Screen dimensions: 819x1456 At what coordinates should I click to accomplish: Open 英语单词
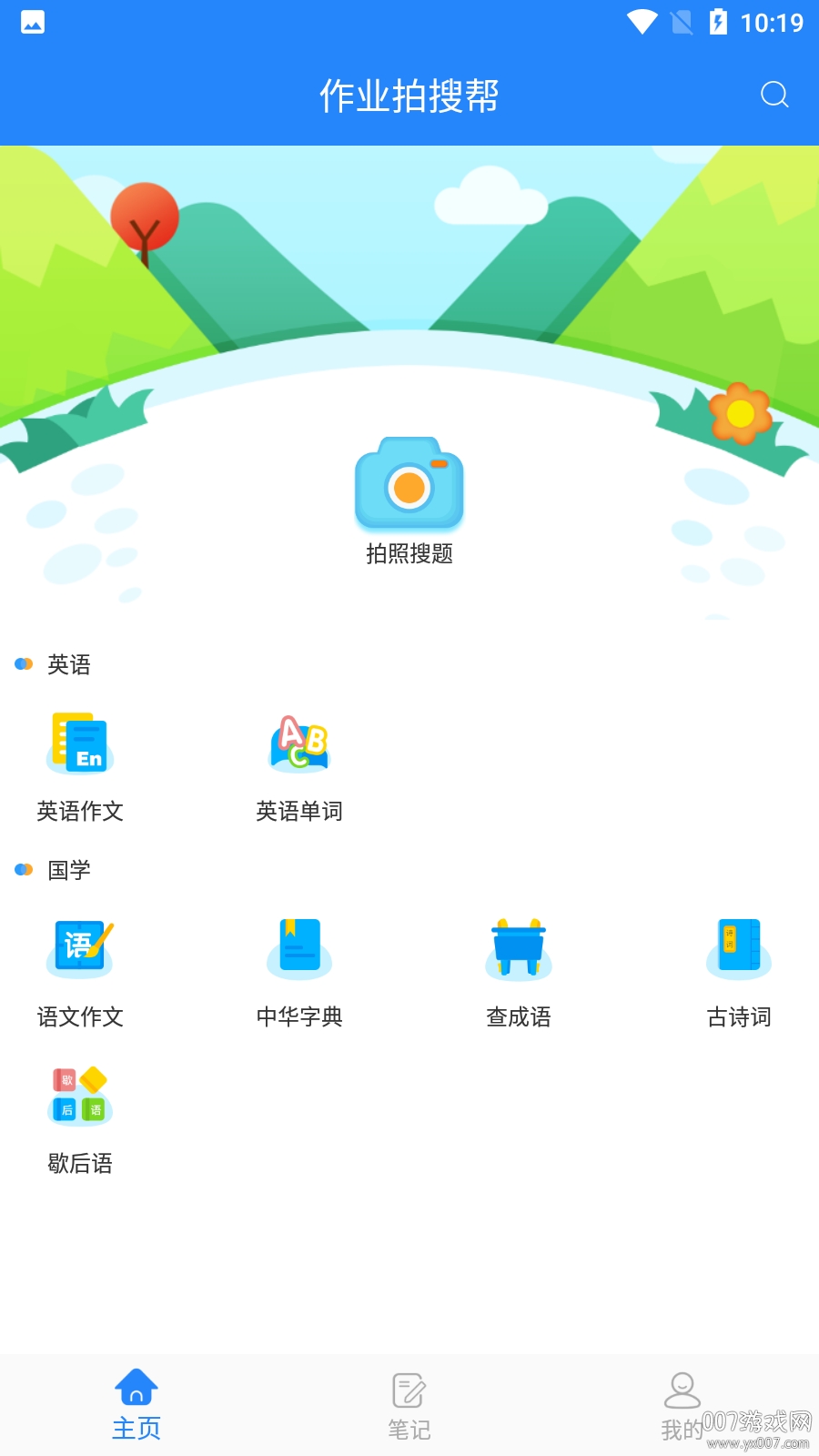[x=299, y=766]
